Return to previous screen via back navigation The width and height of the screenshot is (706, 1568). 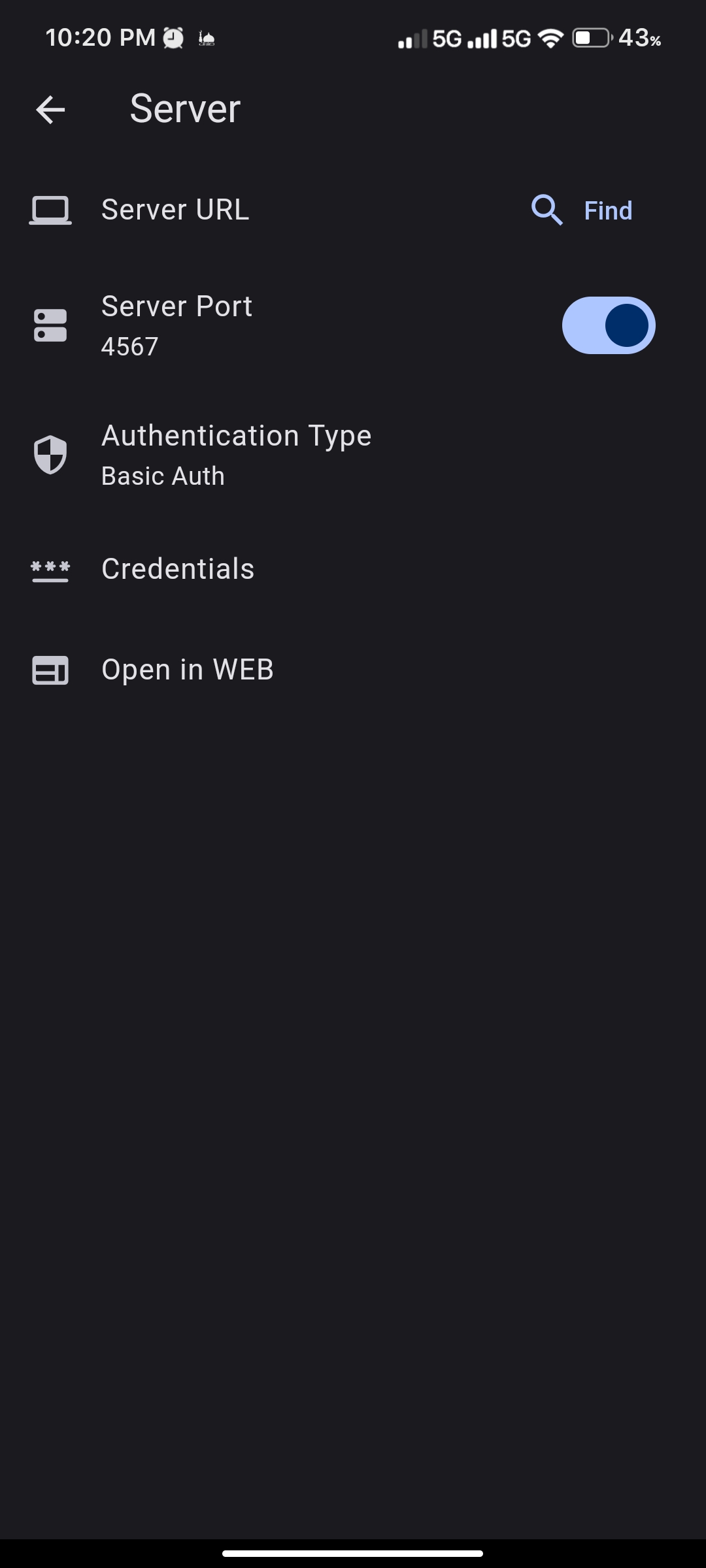[50, 108]
